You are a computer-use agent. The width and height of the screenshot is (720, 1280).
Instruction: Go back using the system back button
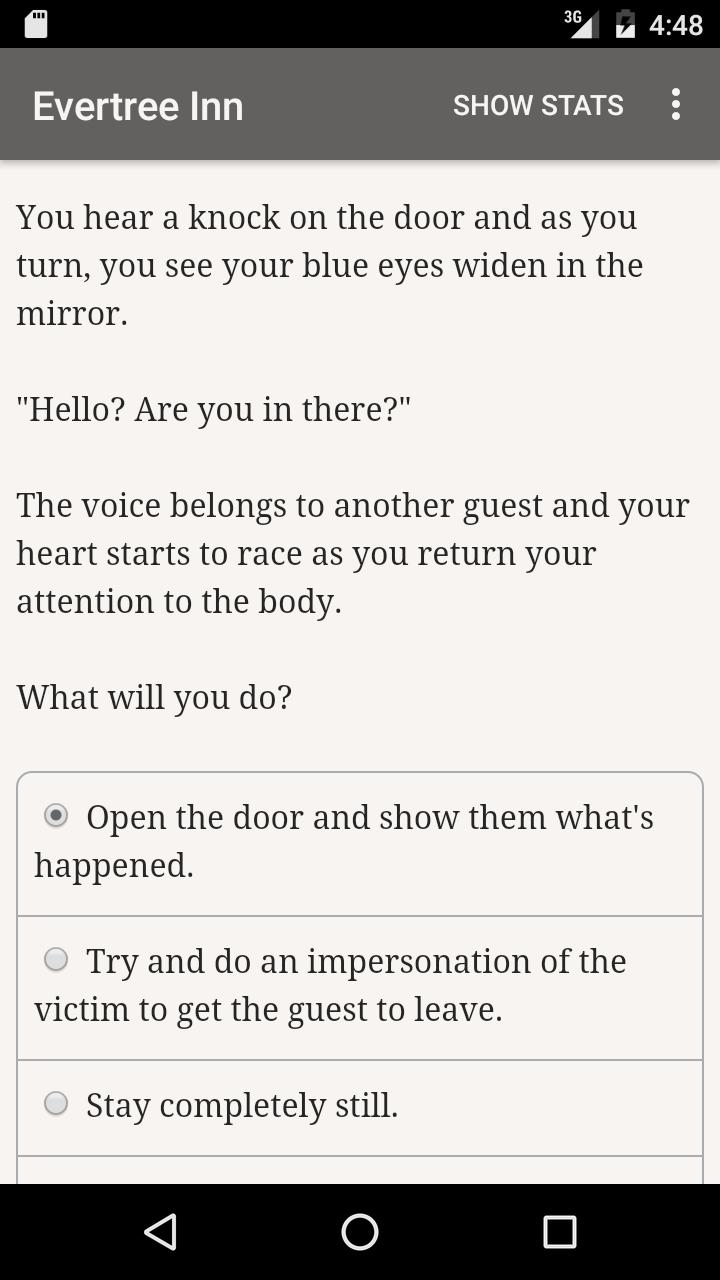(160, 1232)
